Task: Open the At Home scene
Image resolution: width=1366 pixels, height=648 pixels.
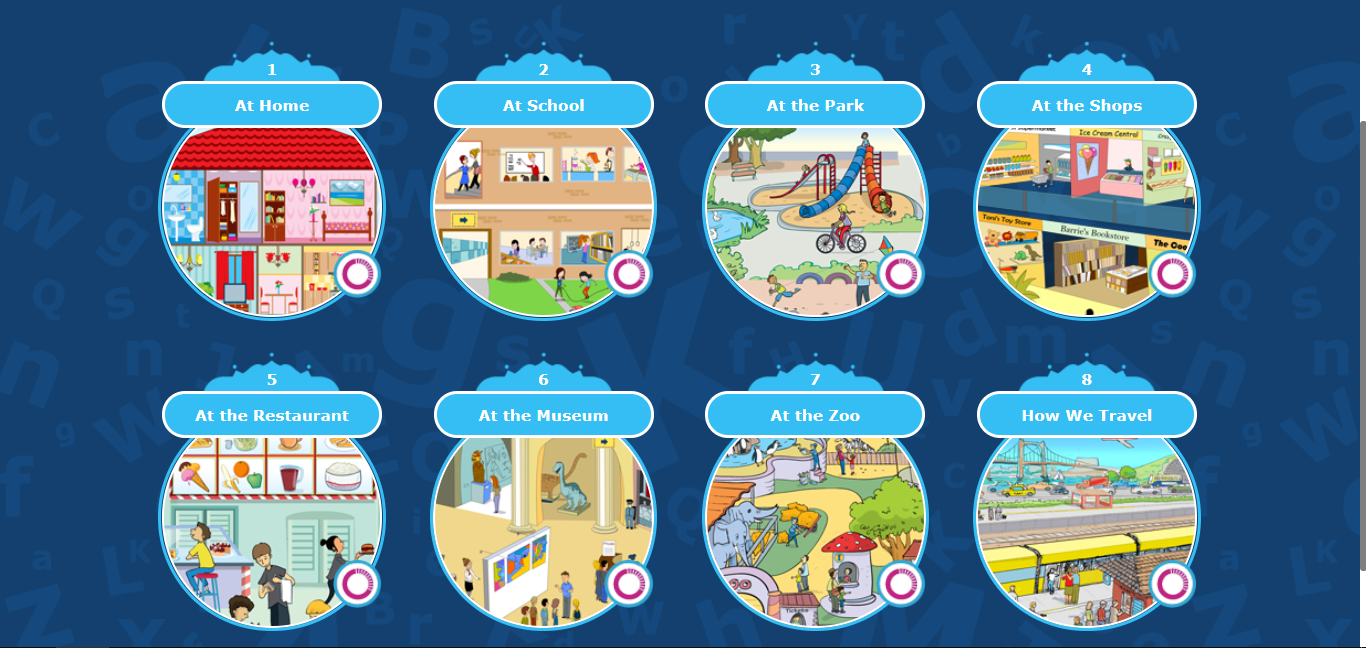Action: [x=271, y=215]
